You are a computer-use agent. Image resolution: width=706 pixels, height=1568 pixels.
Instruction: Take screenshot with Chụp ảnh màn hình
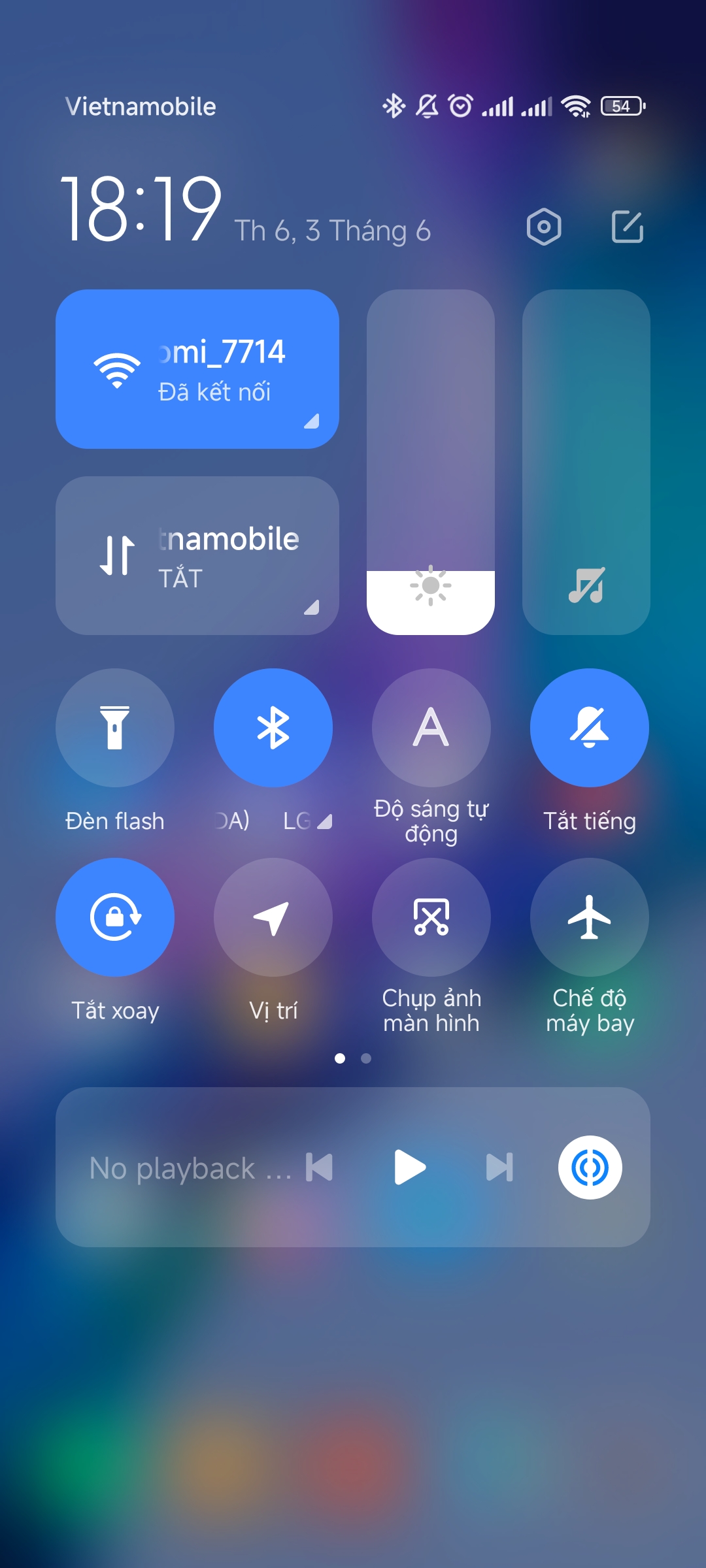coord(431,917)
